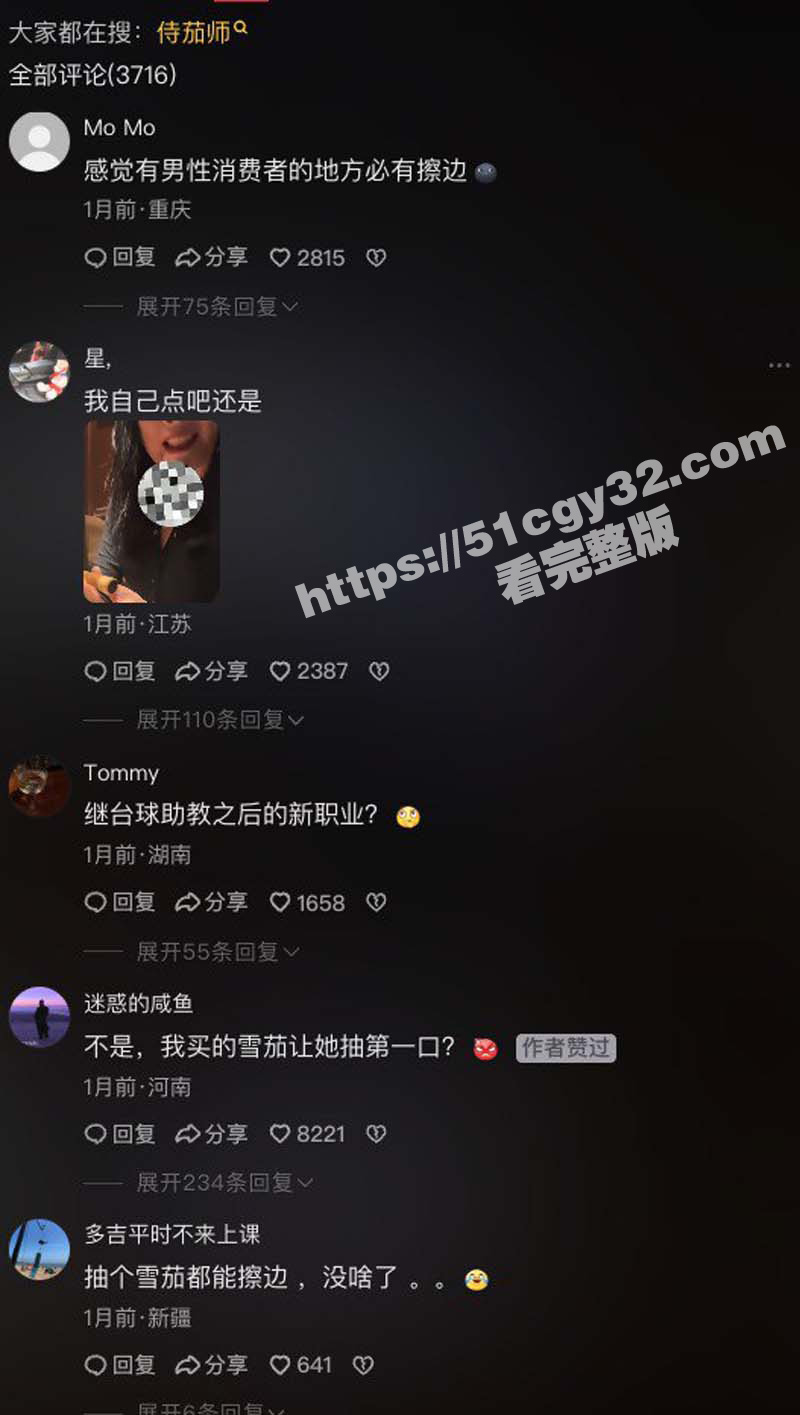Share 星's comment
This screenshot has height=1415, width=800.
pos(211,671)
